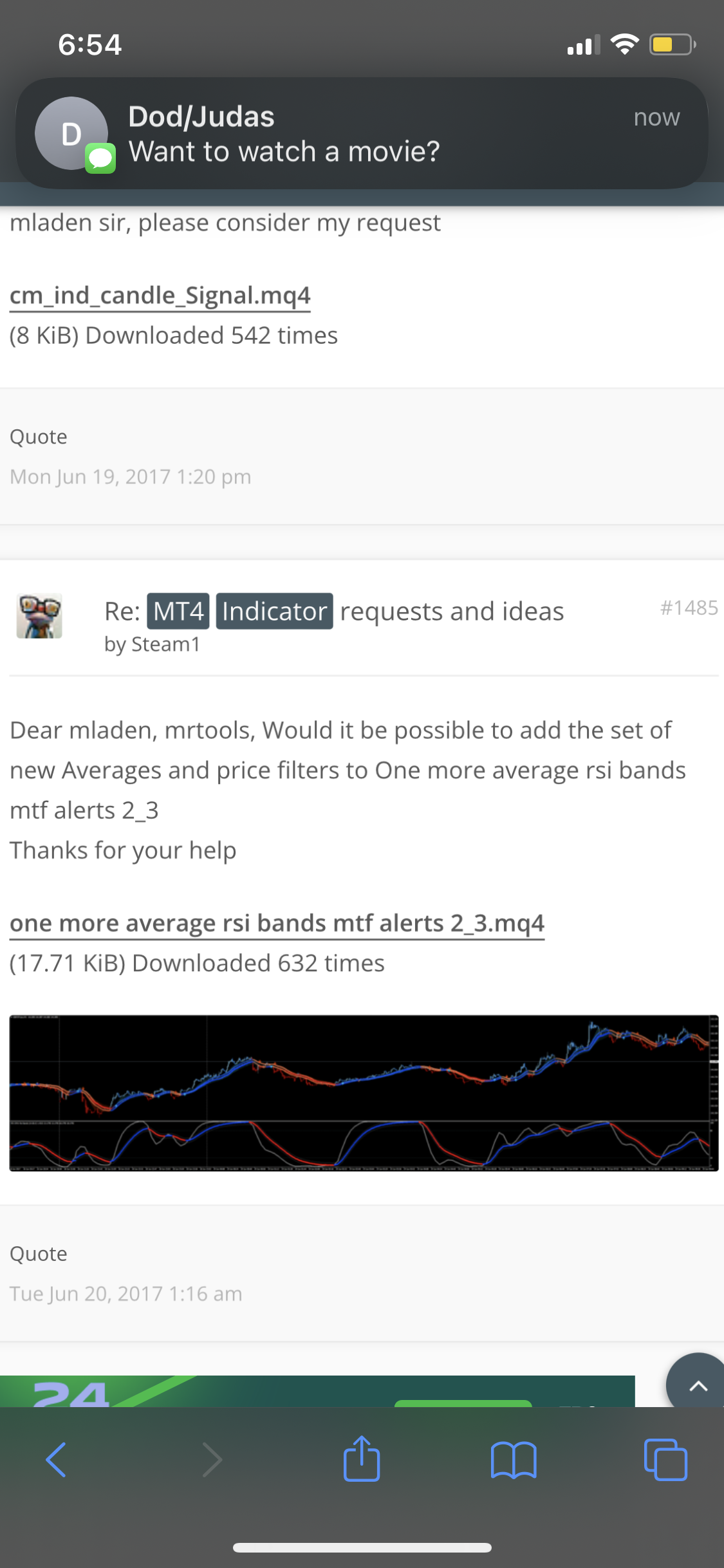Download one more average rsi bands mq4 file

[x=277, y=923]
